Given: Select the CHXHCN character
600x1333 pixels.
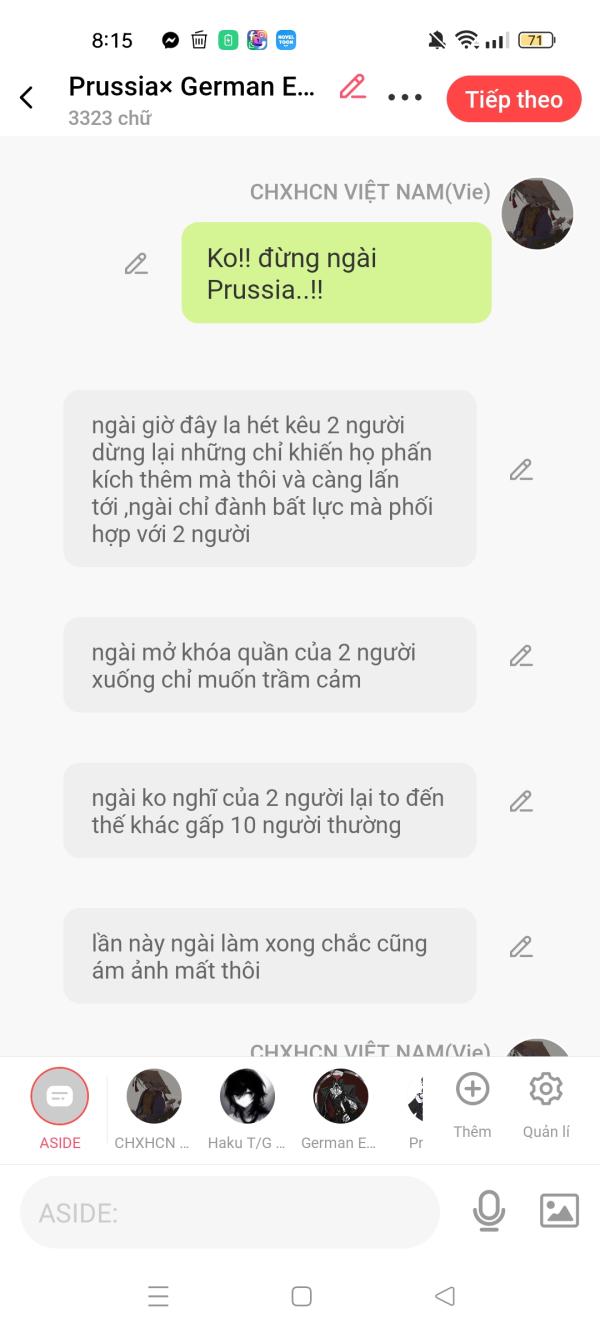Looking at the screenshot, I should point(153,1109).
